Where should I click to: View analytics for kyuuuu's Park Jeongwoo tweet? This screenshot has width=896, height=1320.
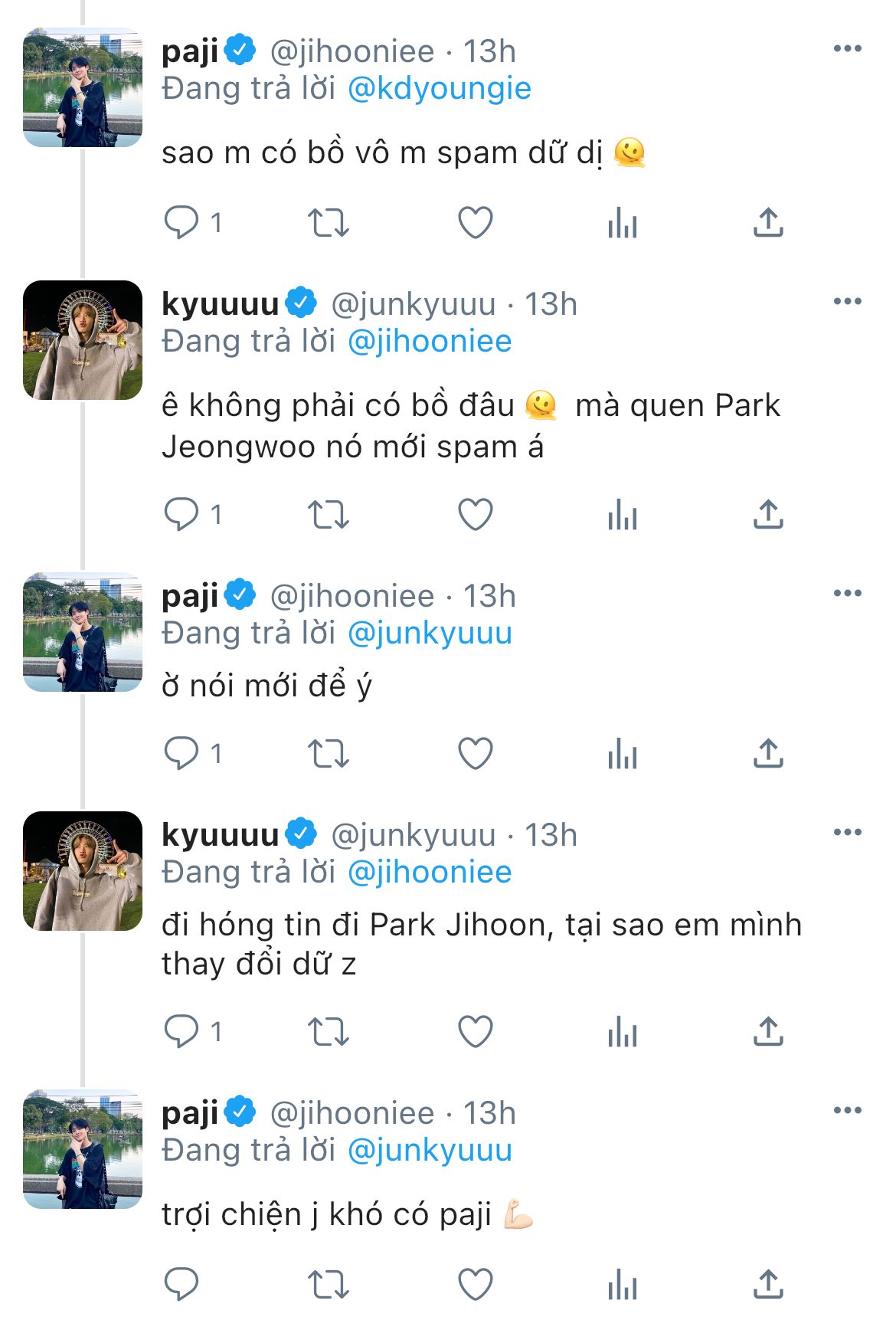pyautogui.click(x=622, y=515)
